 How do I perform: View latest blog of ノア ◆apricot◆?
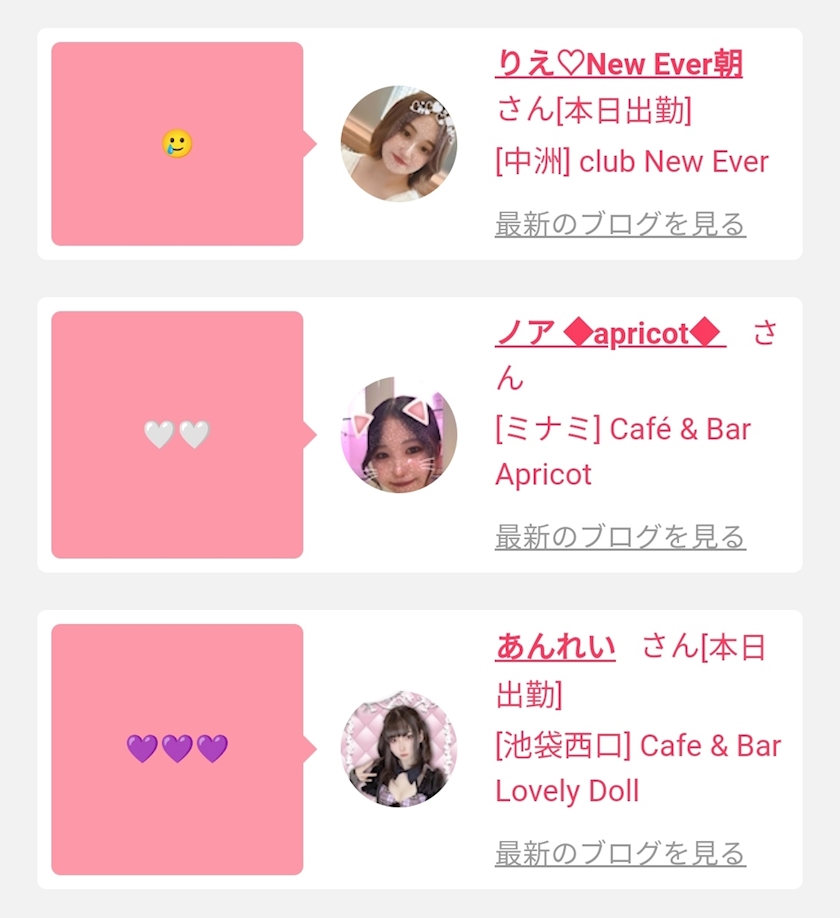[x=620, y=537]
